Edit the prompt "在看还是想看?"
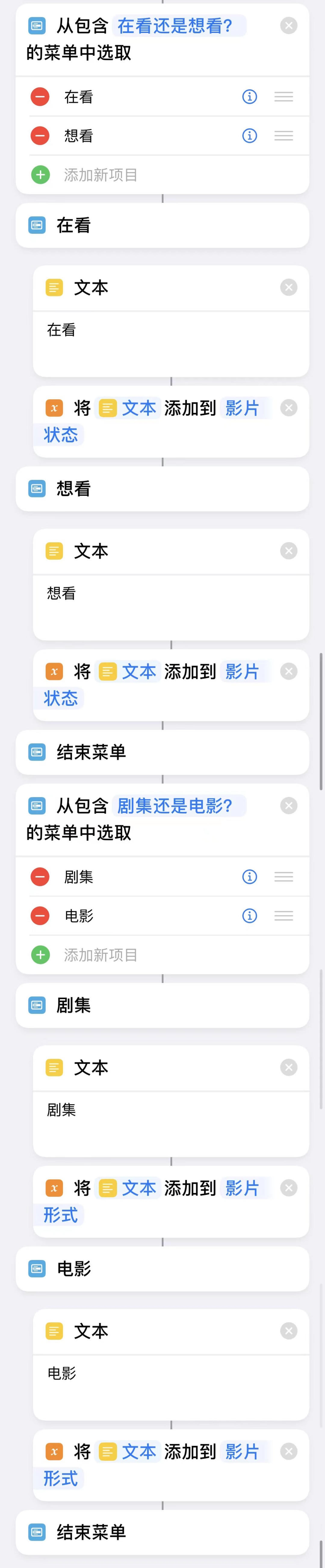The height and width of the screenshot is (1568, 325). click(x=175, y=26)
